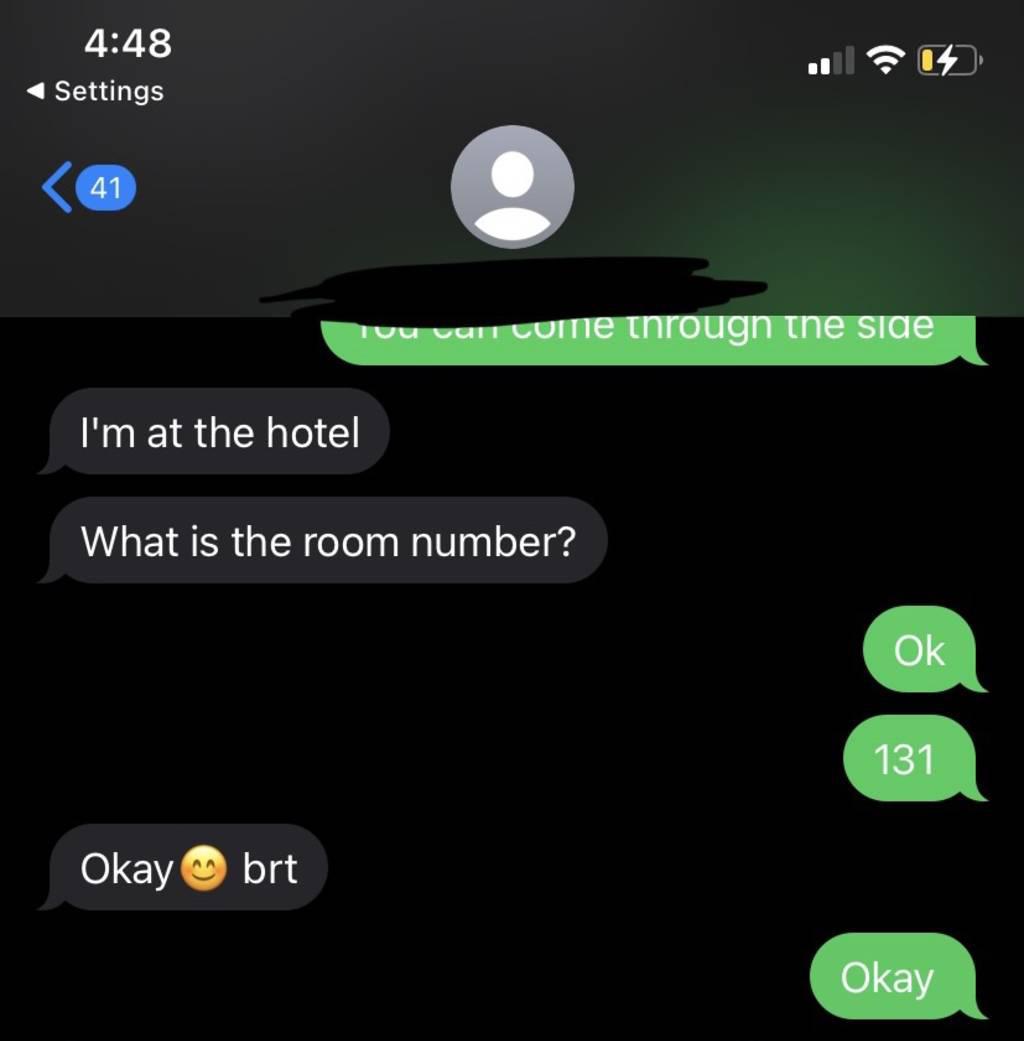Open the contact avatar for details
This screenshot has width=1024, height=1041.
(x=512, y=187)
